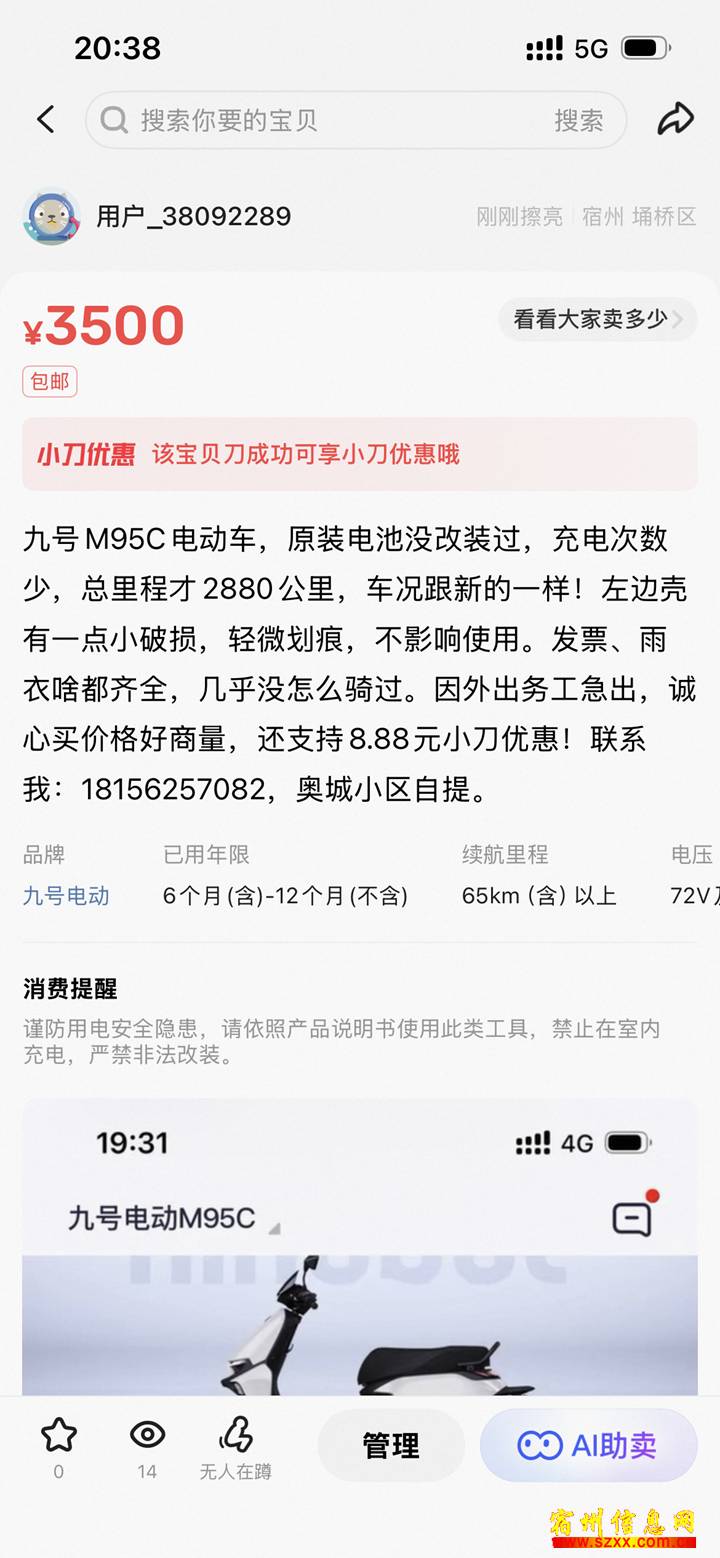This screenshot has width=720, height=1558.
Task: Open 管理 to manage the listing
Action: point(391,1445)
